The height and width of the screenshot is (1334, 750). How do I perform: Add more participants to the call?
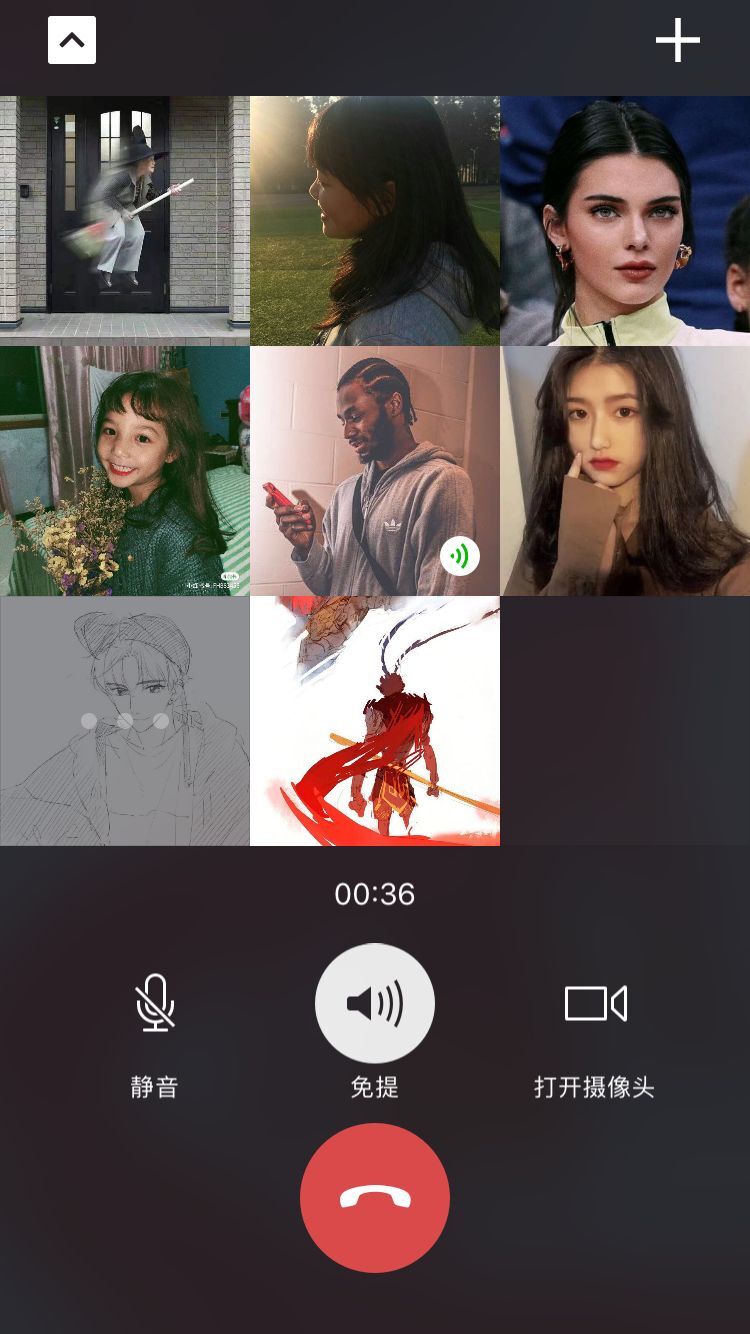(x=677, y=41)
